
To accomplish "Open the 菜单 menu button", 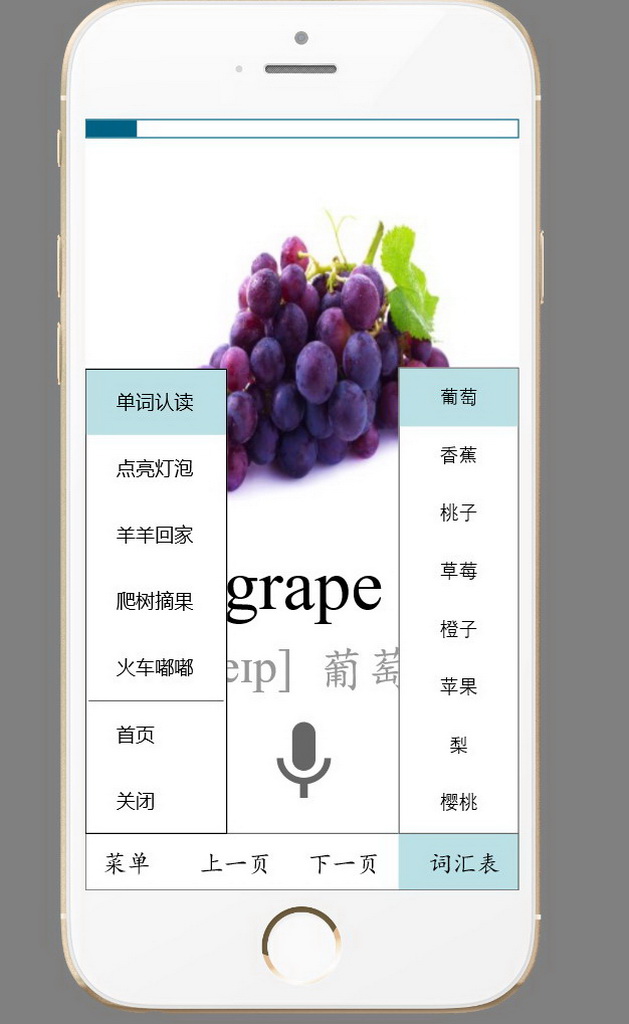I will coord(127,863).
